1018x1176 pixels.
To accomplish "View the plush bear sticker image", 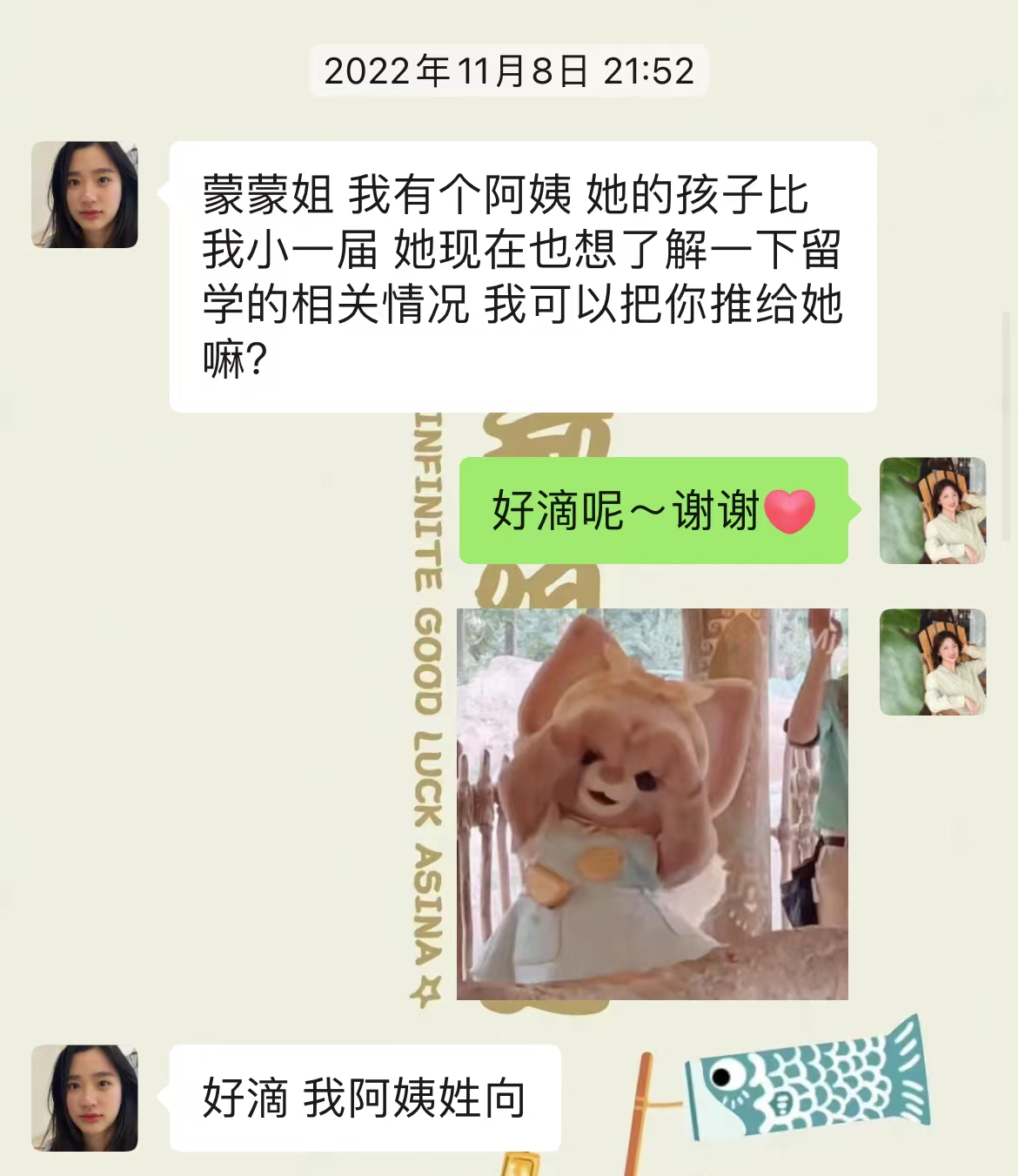I will (x=652, y=803).
